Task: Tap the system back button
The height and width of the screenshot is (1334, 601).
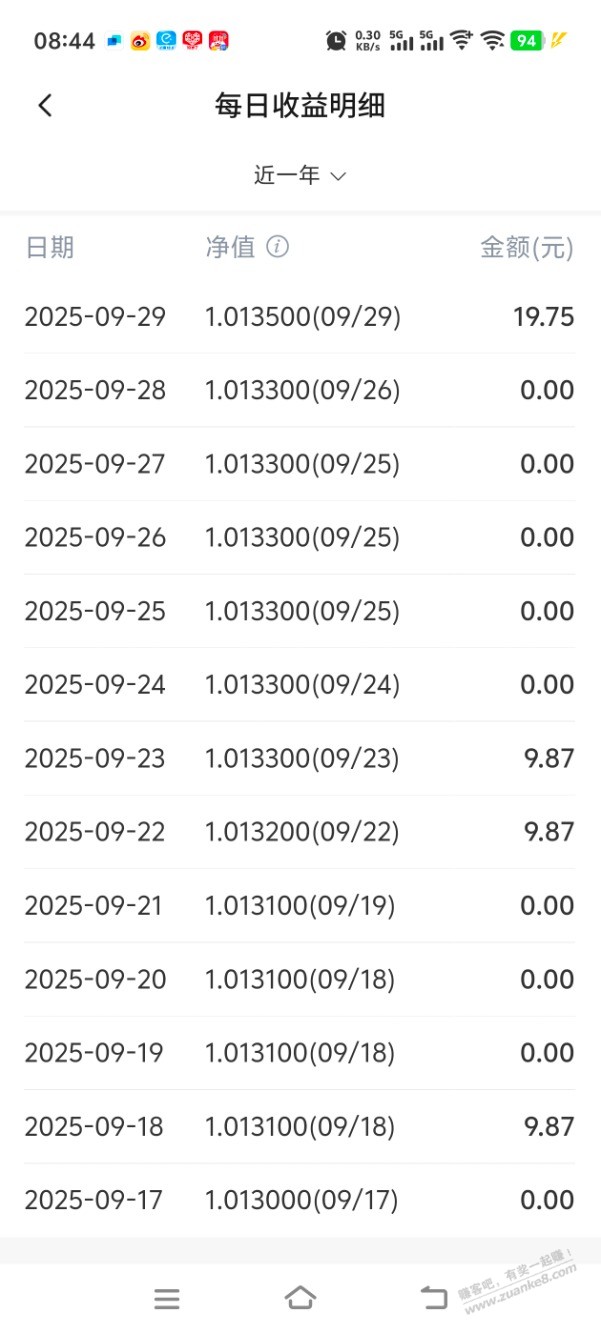Action: (x=434, y=1298)
